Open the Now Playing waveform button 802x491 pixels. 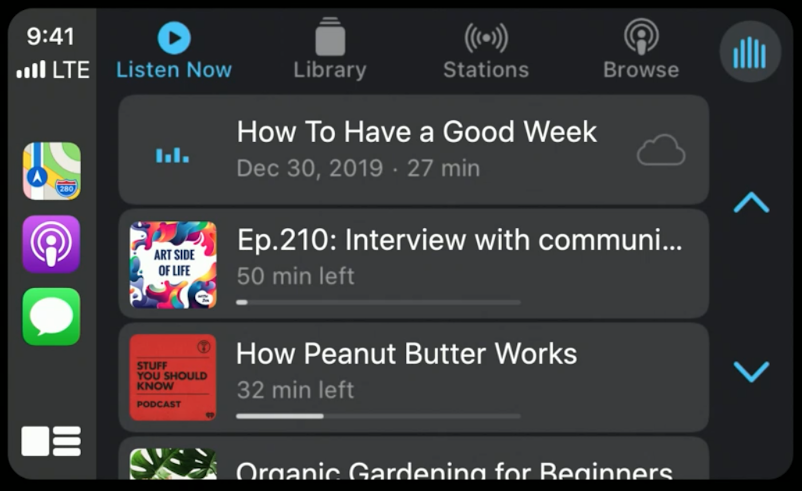click(750, 52)
